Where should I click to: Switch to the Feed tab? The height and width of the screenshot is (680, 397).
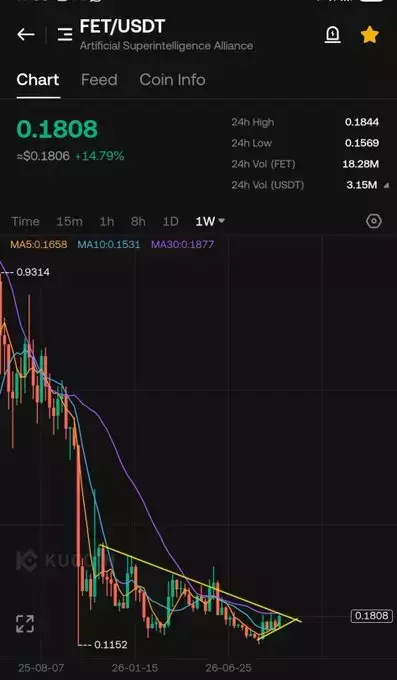[x=99, y=80]
